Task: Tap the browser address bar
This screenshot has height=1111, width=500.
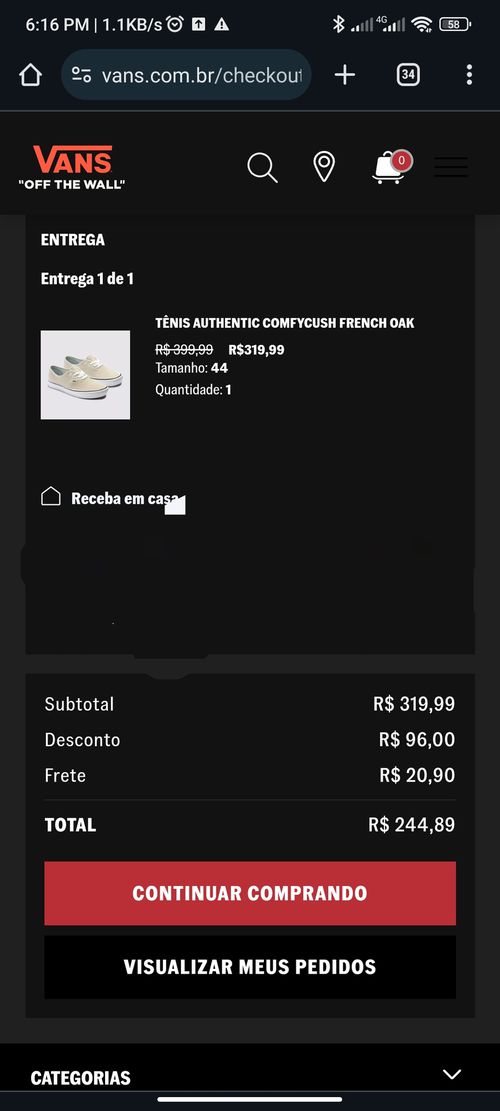Action: (186, 75)
